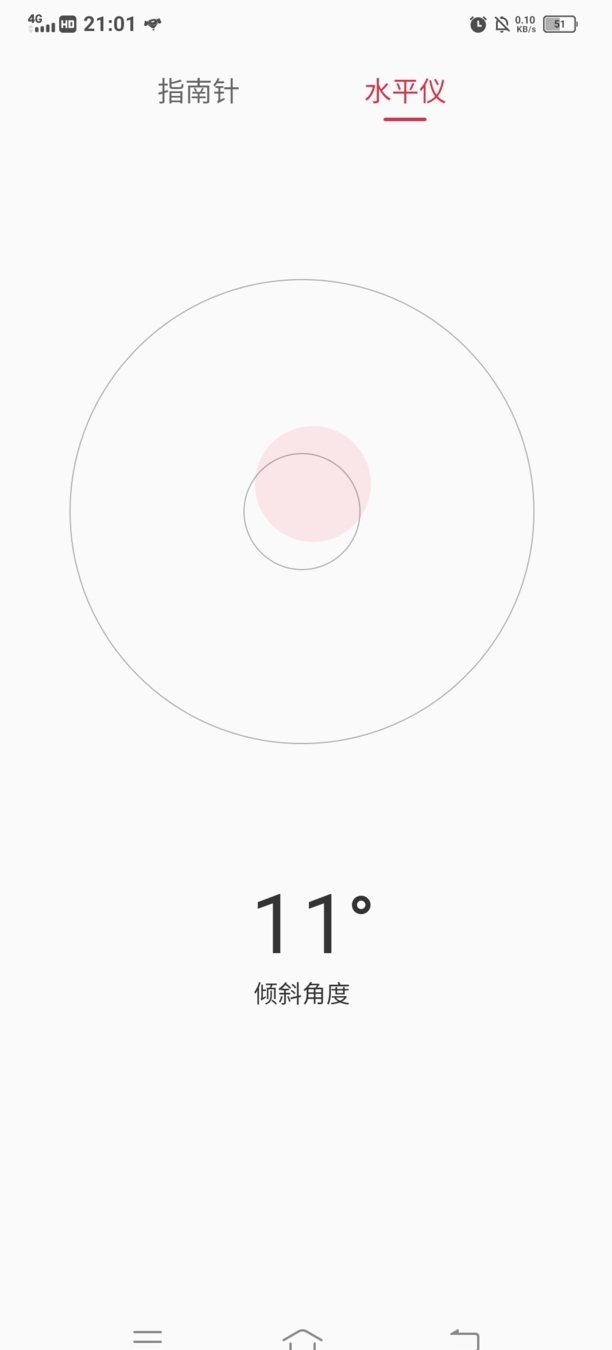Open the recent apps menu

147,1337
